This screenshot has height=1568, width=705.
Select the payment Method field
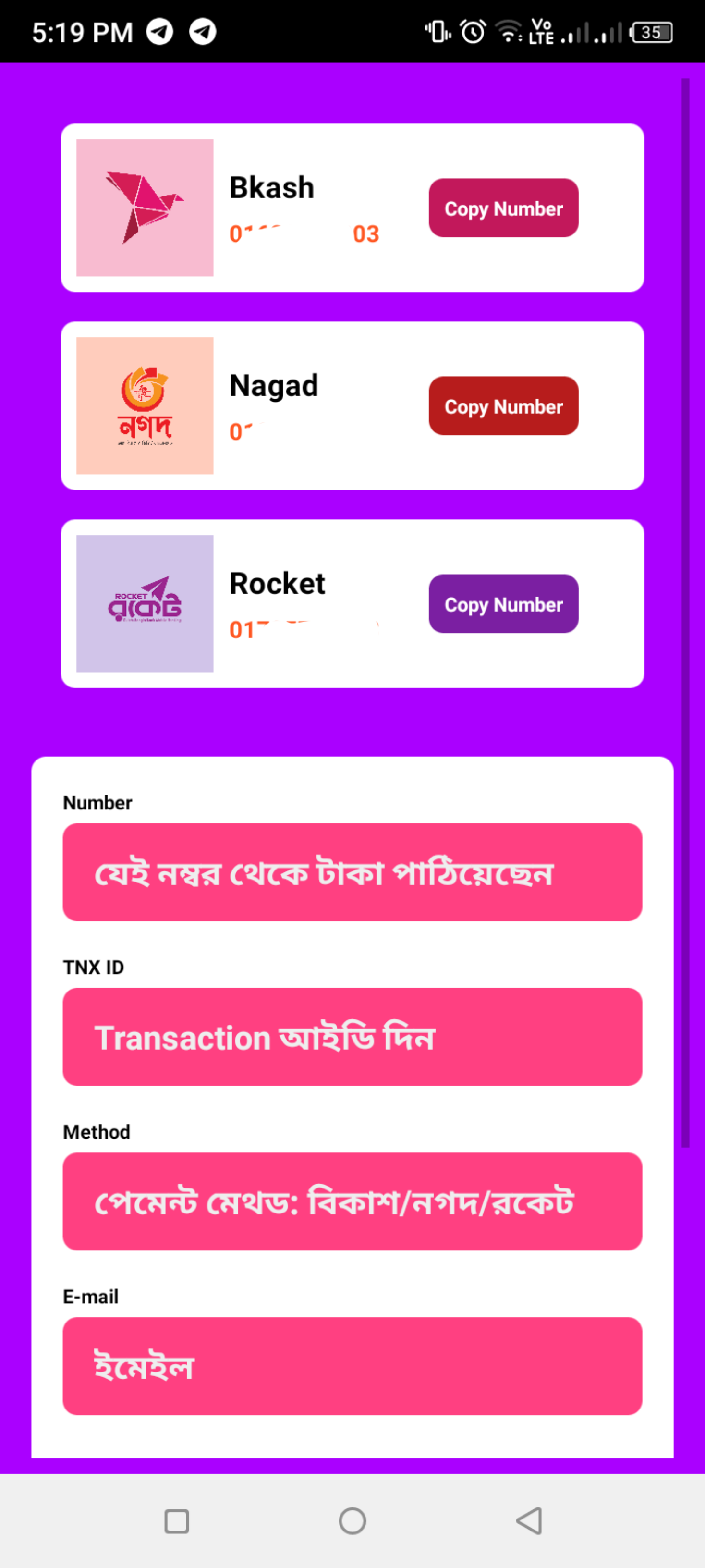352,1201
